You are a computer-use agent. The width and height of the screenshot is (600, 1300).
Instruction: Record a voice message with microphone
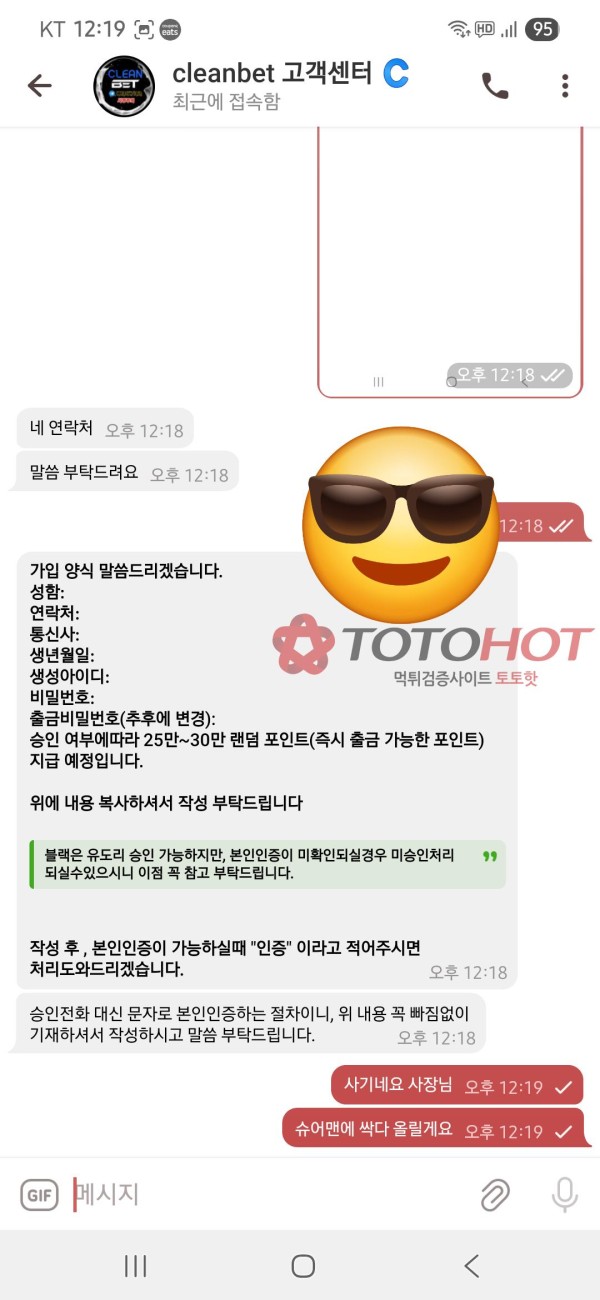coord(565,1194)
